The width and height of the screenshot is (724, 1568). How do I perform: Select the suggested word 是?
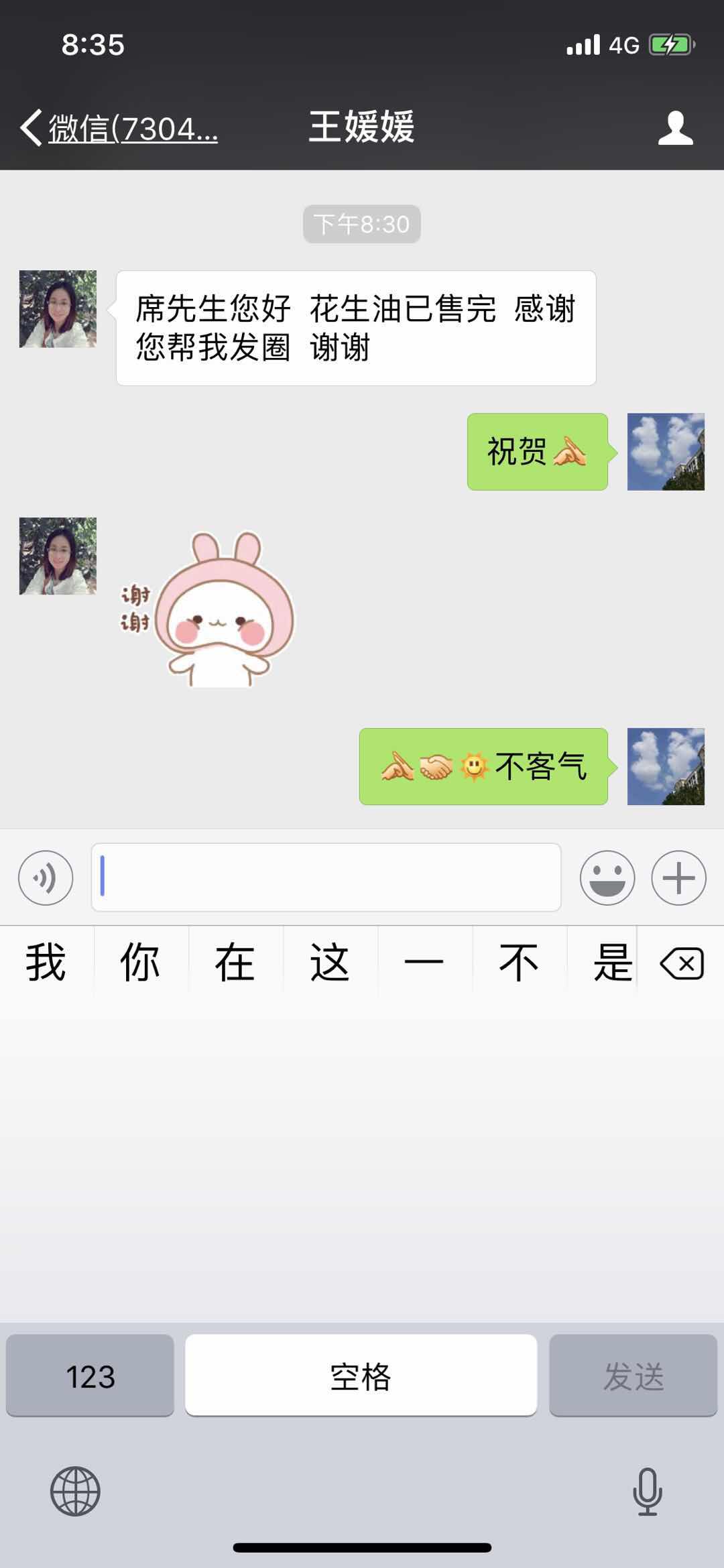[x=611, y=963]
